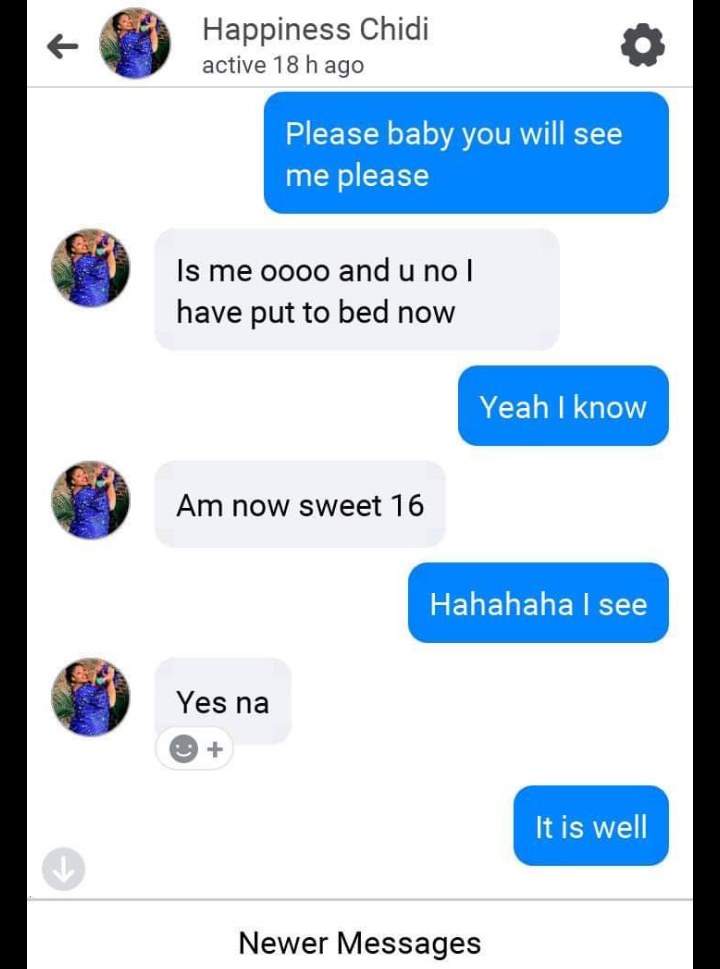Viewport: 720px width, 969px height.
Task: Jump down with the arrow button
Action: click(x=63, y=869)
